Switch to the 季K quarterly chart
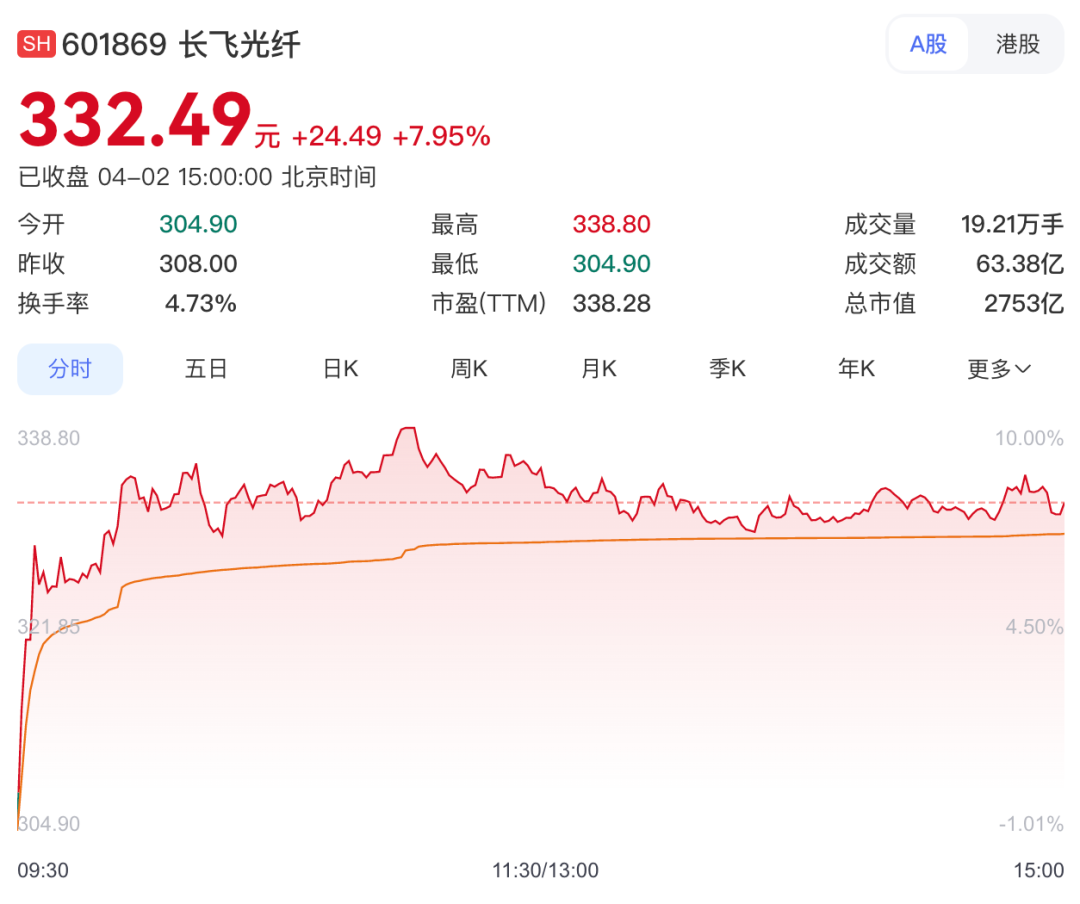1080x904 pixels. click(x=728, y=369)
